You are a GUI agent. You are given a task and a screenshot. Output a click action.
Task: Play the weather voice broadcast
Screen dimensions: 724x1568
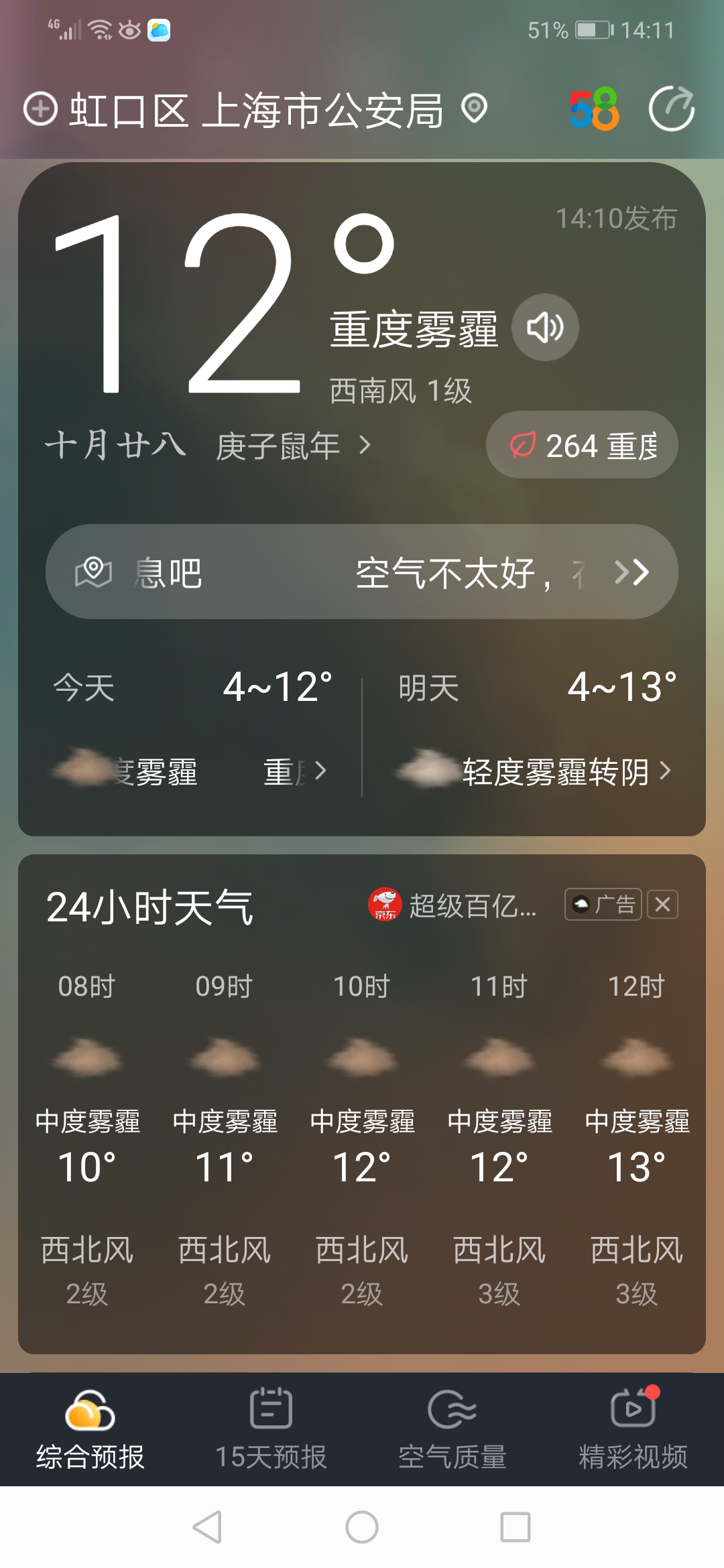coord(545,328)
